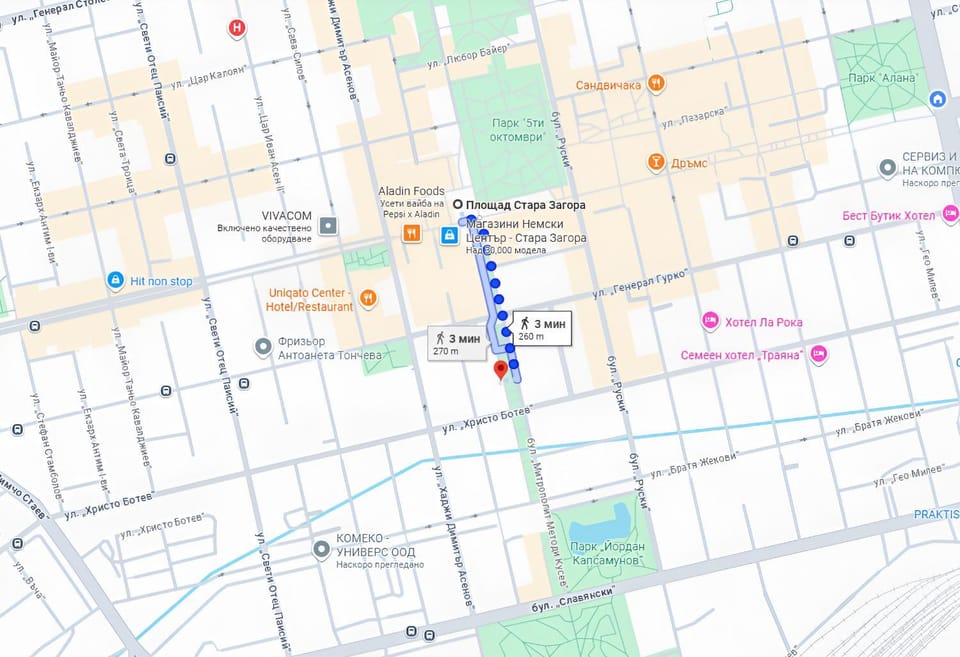Open the Магазини Немски Център shopping pin
Screen dimensions: 960x657
click(450, 235)
